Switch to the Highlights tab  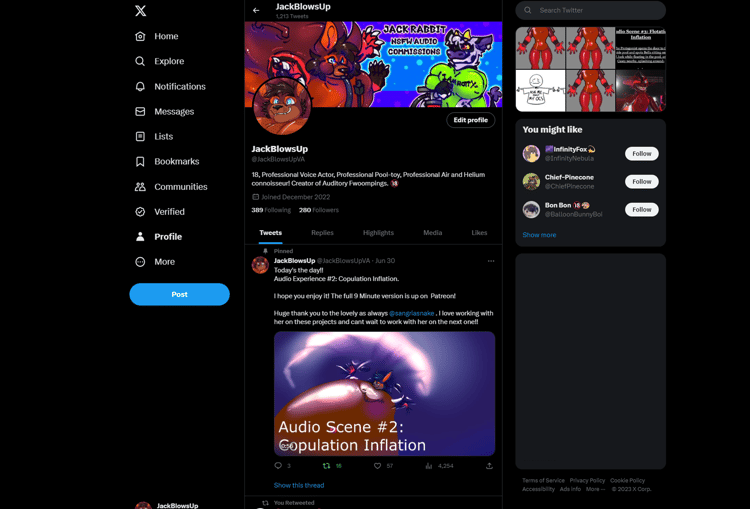point(378,233)
